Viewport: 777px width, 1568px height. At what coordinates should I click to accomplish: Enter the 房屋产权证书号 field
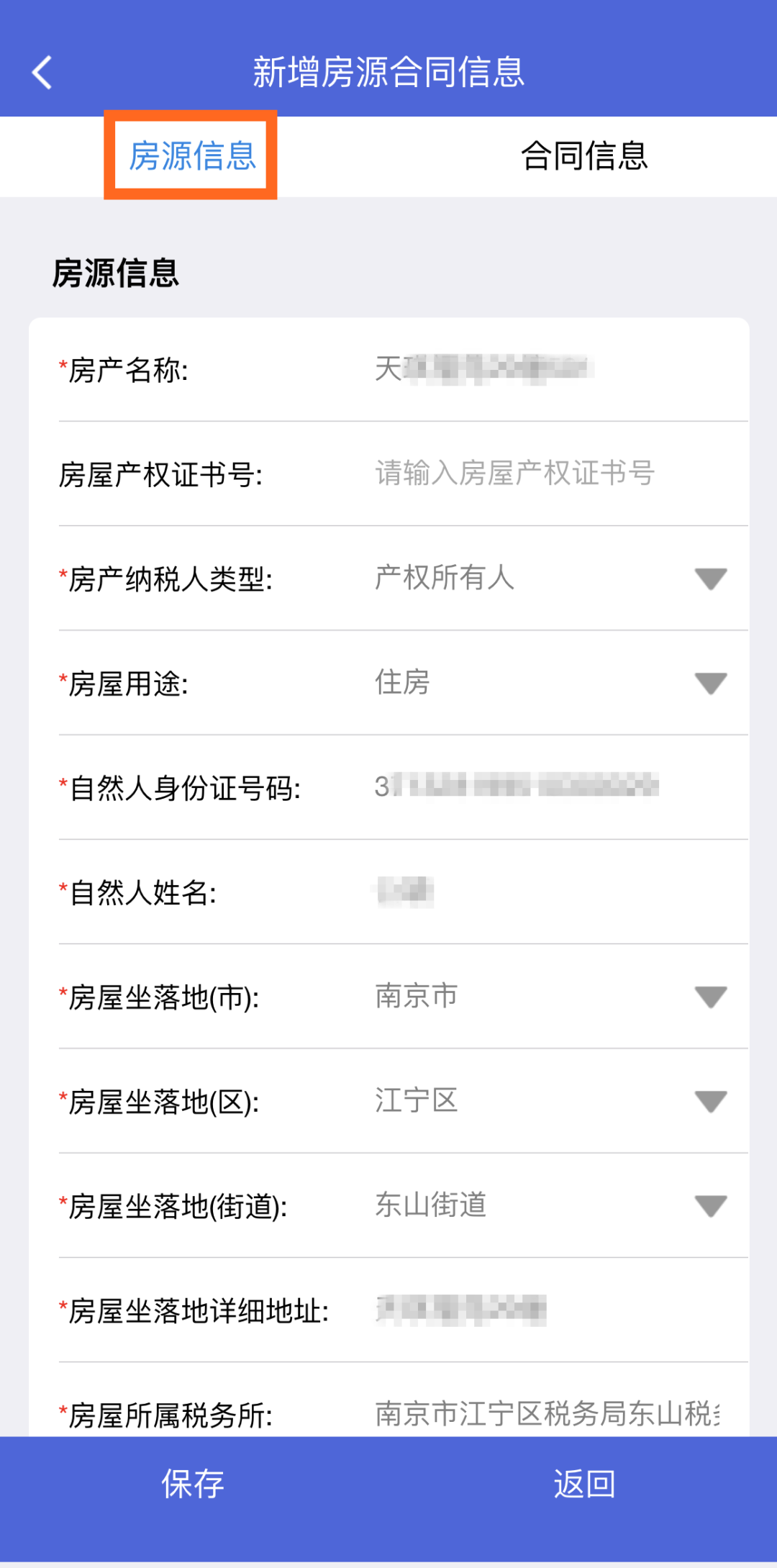click(547, 474)
